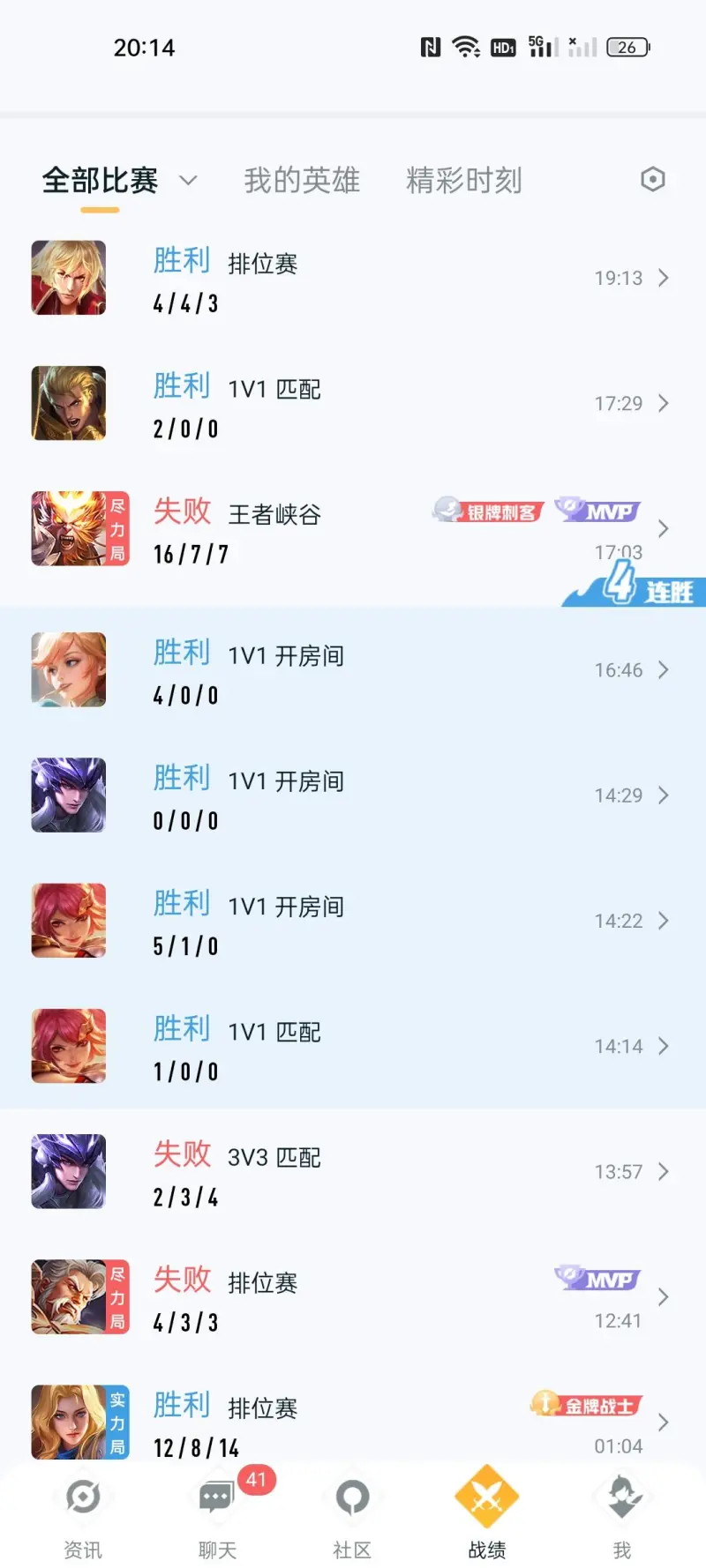Image resolution: width=706 pixels, height=1568 pixels.
Task: Open the 19:13 排位赛 win match
Action: pos(353,279)
